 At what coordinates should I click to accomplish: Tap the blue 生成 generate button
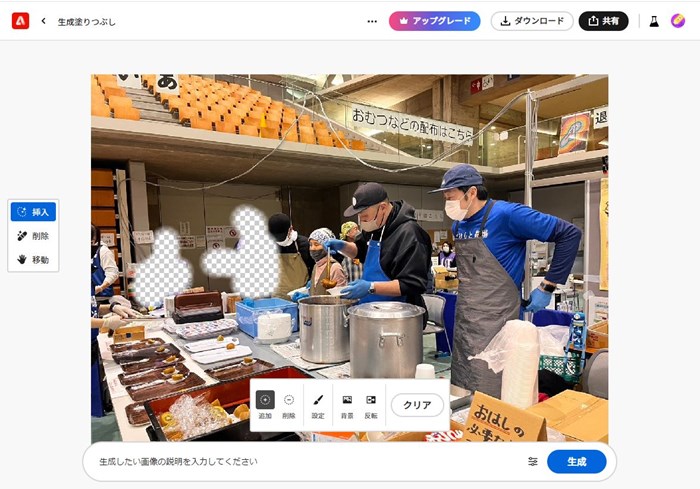576,462
